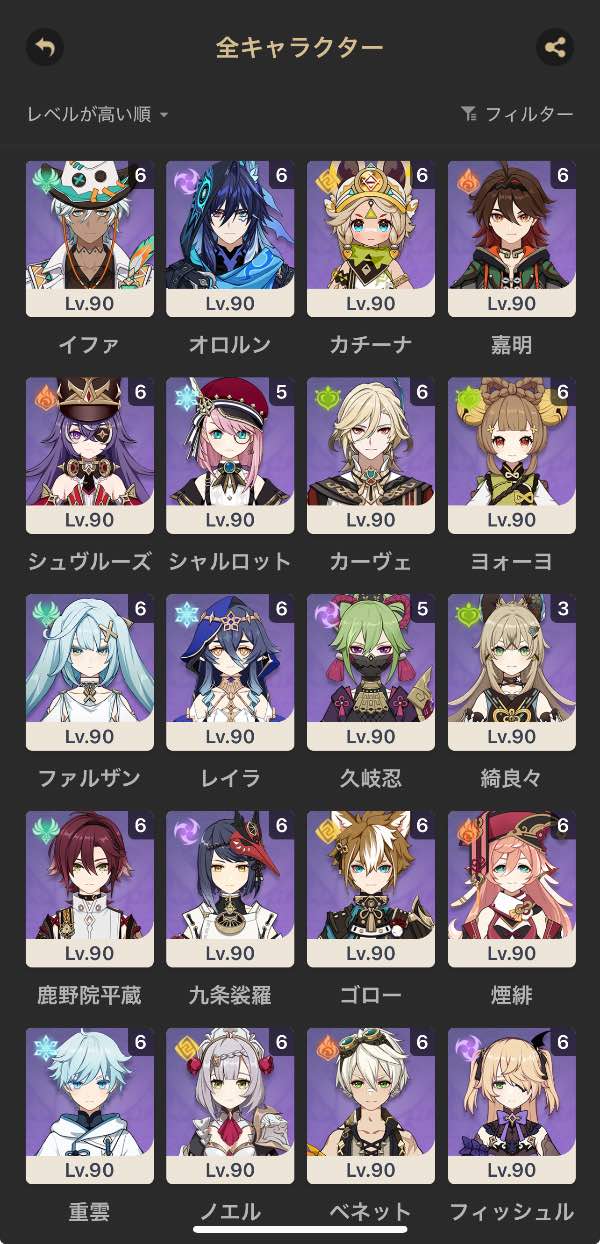Open ヨォーヨ character card
The height and width of the screenshot is (1244, 600).
pos(512,455)
